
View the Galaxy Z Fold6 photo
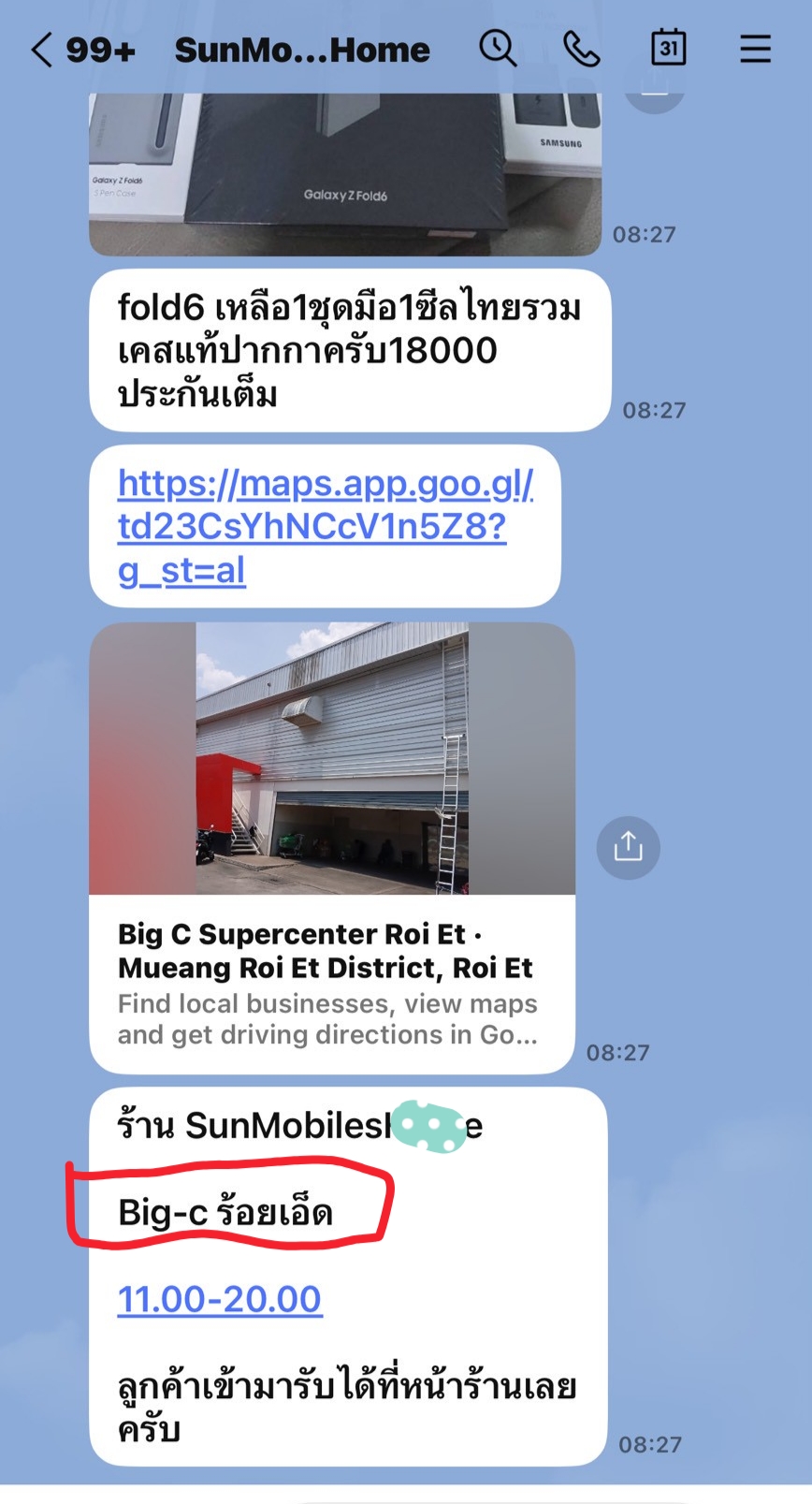[344, 174]
